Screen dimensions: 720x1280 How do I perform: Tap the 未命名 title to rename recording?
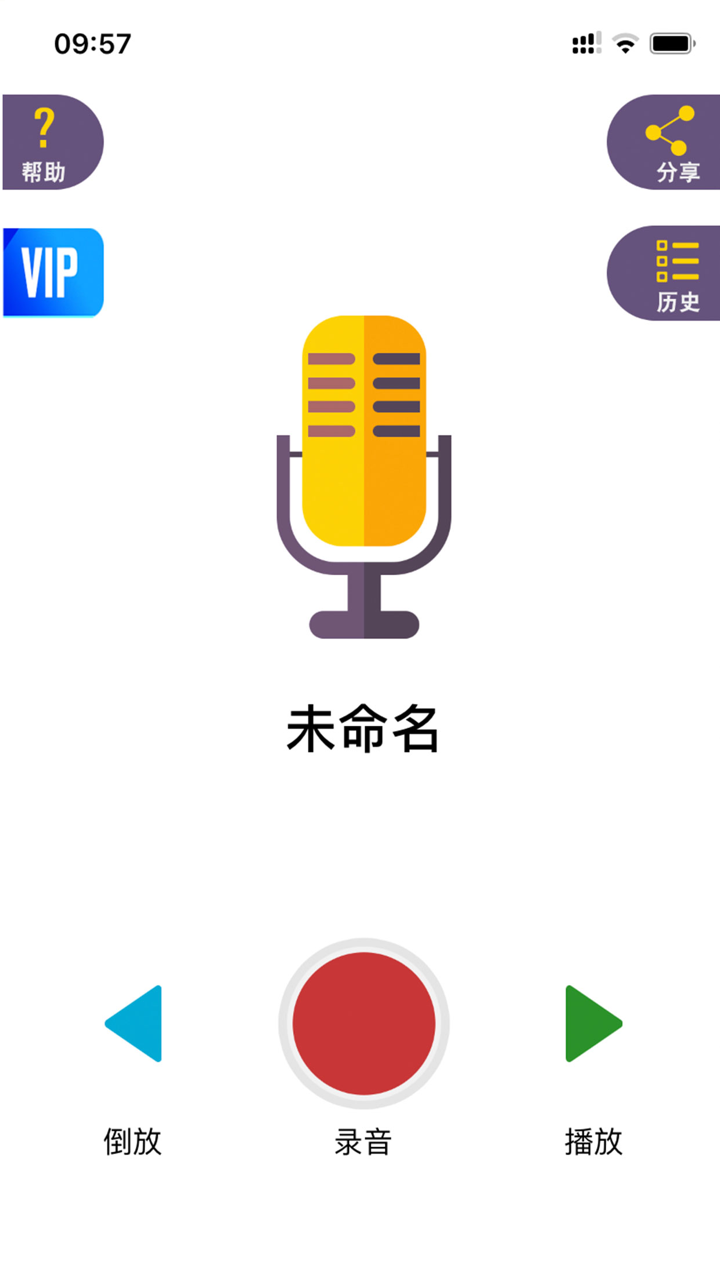(363, 728)
